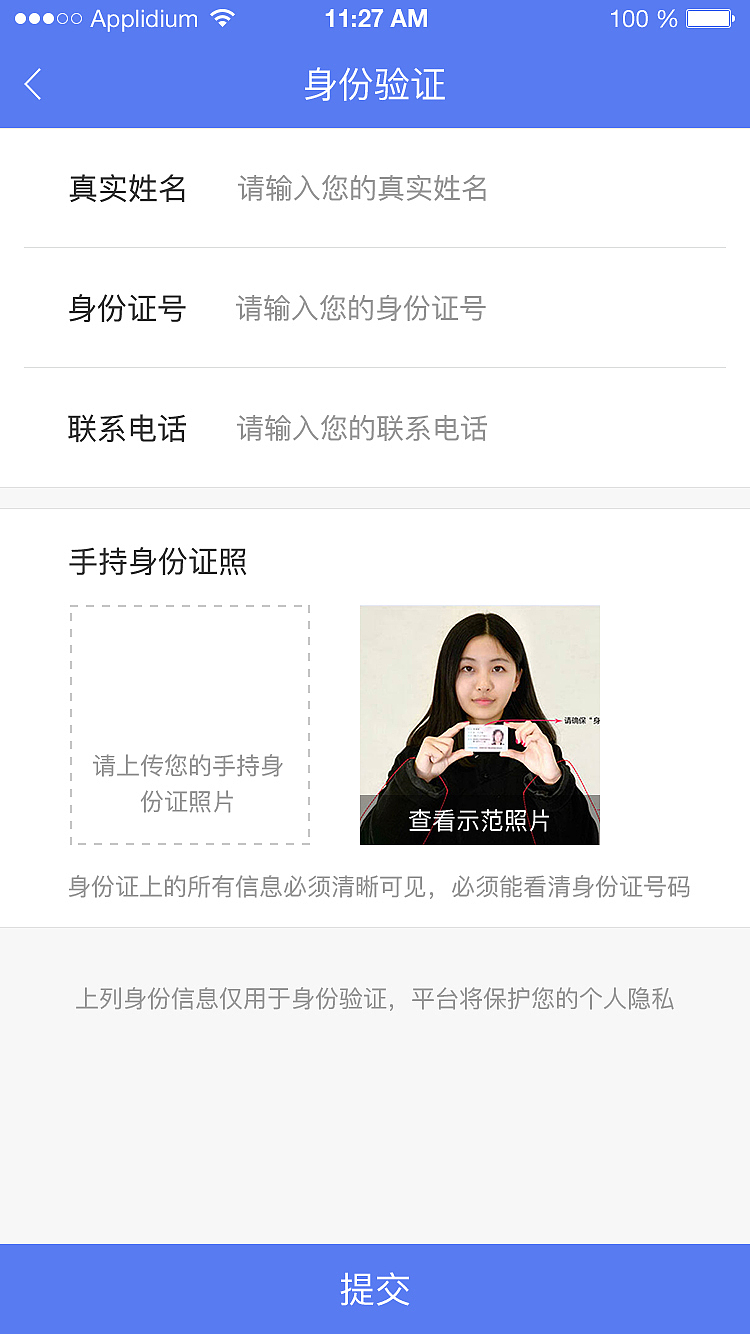The height and width of the screenshot is (1334, 750).
Task: Tap the Wi-Fi signal icon
Action: coord(224,17)
